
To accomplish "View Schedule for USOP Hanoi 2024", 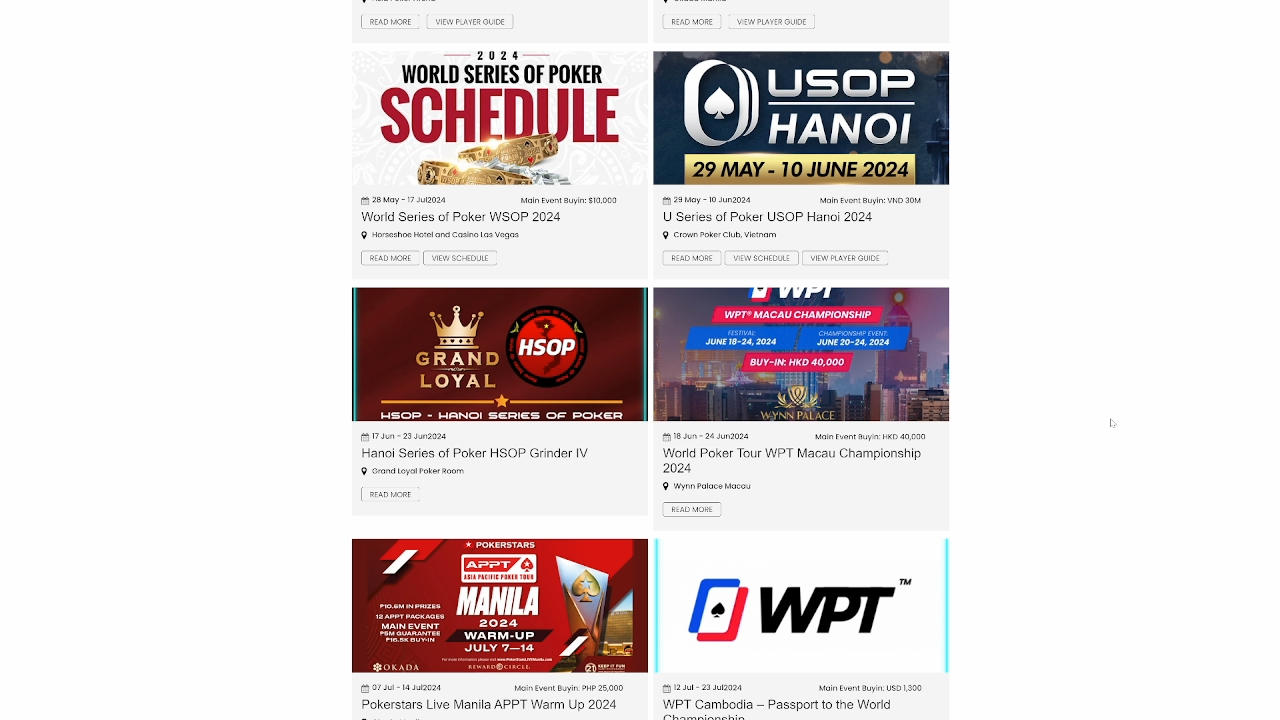I will tap(761, 258).
